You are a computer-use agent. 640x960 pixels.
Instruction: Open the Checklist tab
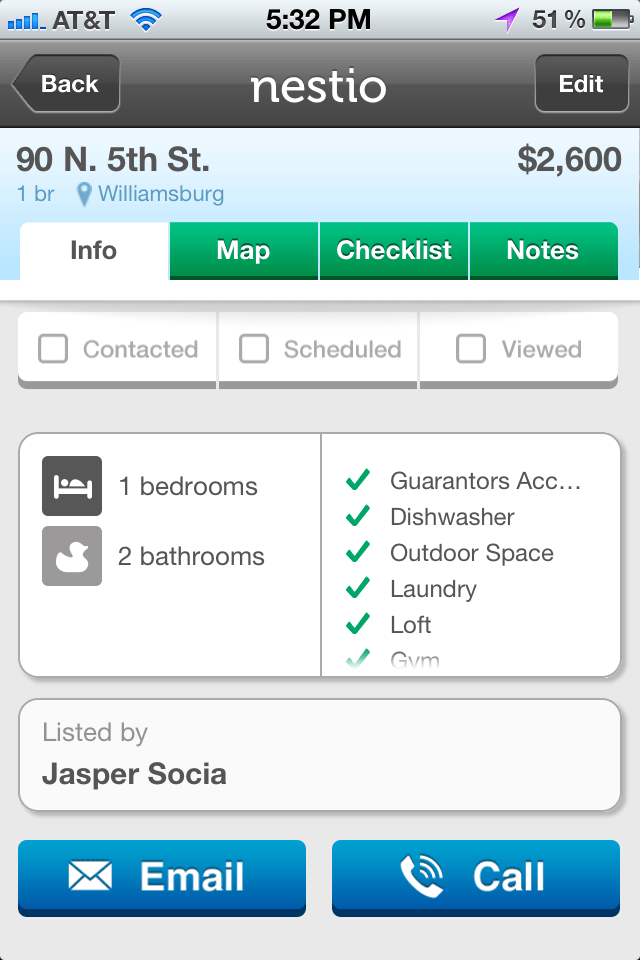[394, 250]
